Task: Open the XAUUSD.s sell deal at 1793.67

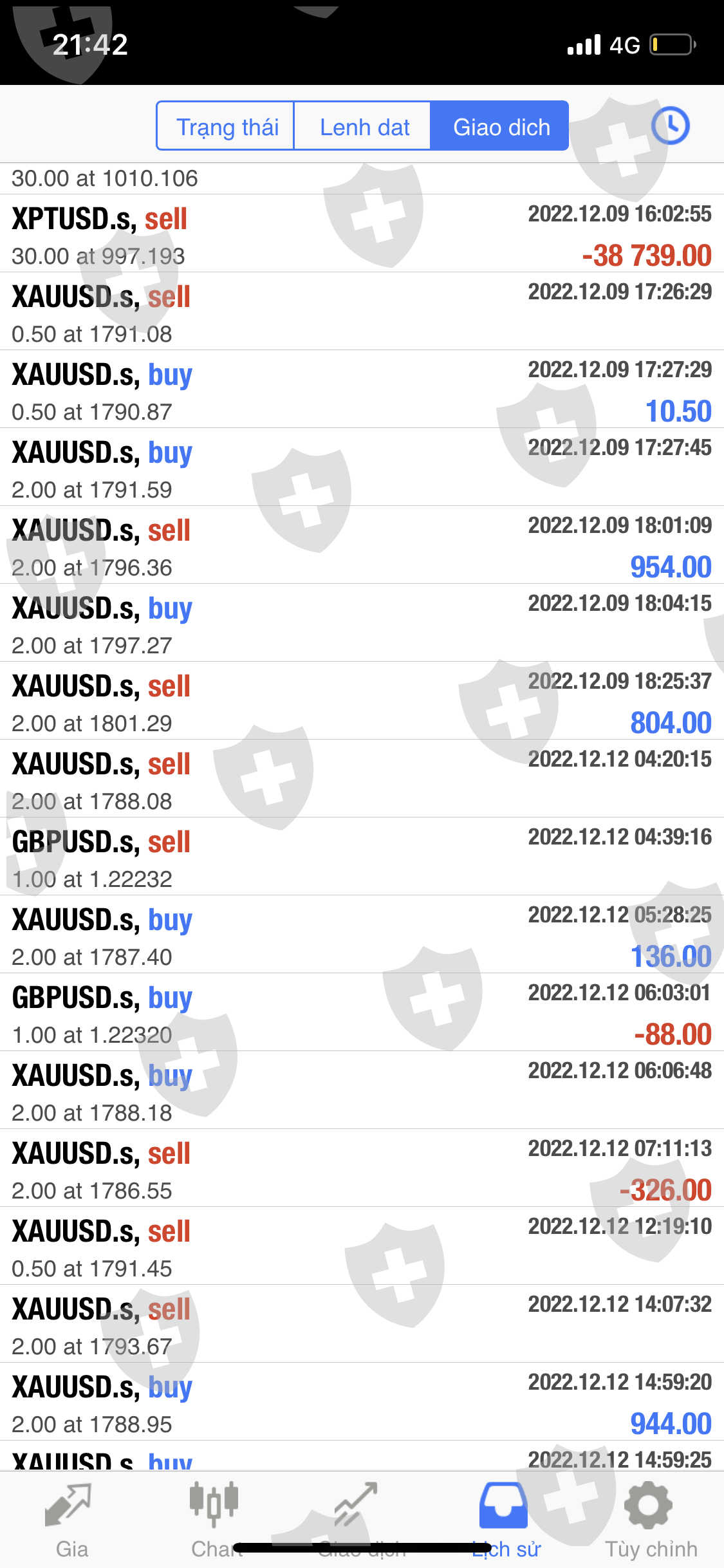Action: [x=360, y=1325]
